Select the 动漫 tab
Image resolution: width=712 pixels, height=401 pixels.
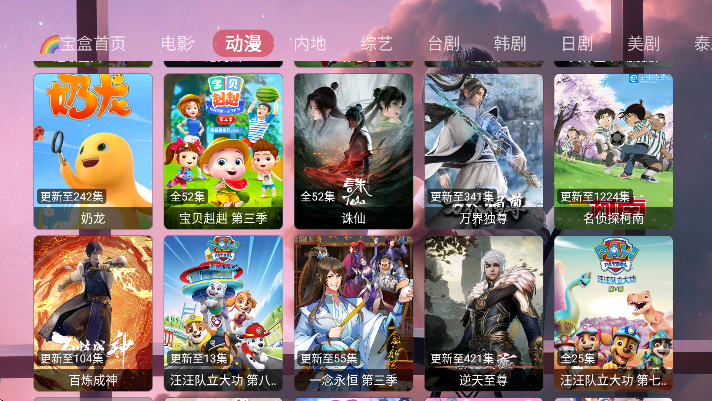point(243,44)
